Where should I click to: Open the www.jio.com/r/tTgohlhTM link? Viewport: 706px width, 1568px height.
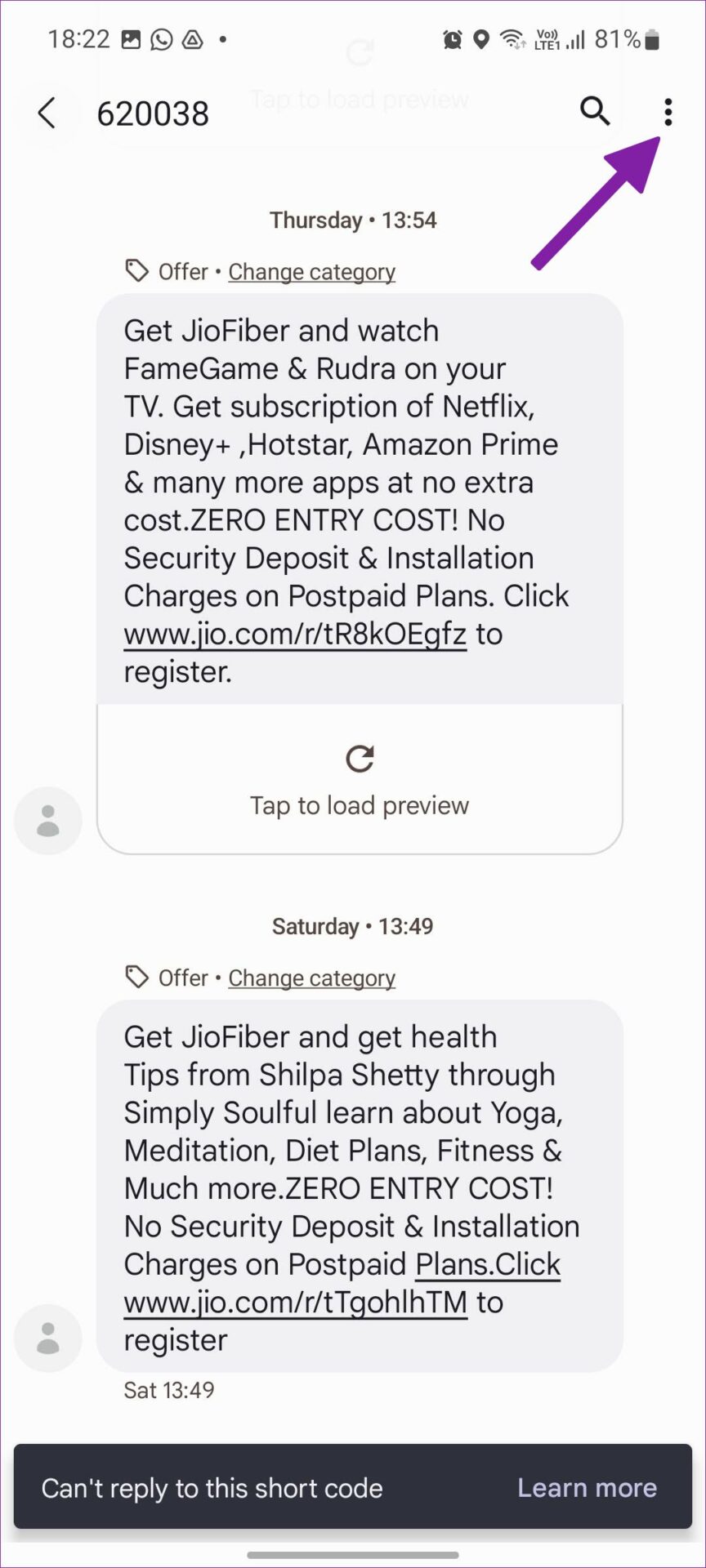coord(295,1303)
